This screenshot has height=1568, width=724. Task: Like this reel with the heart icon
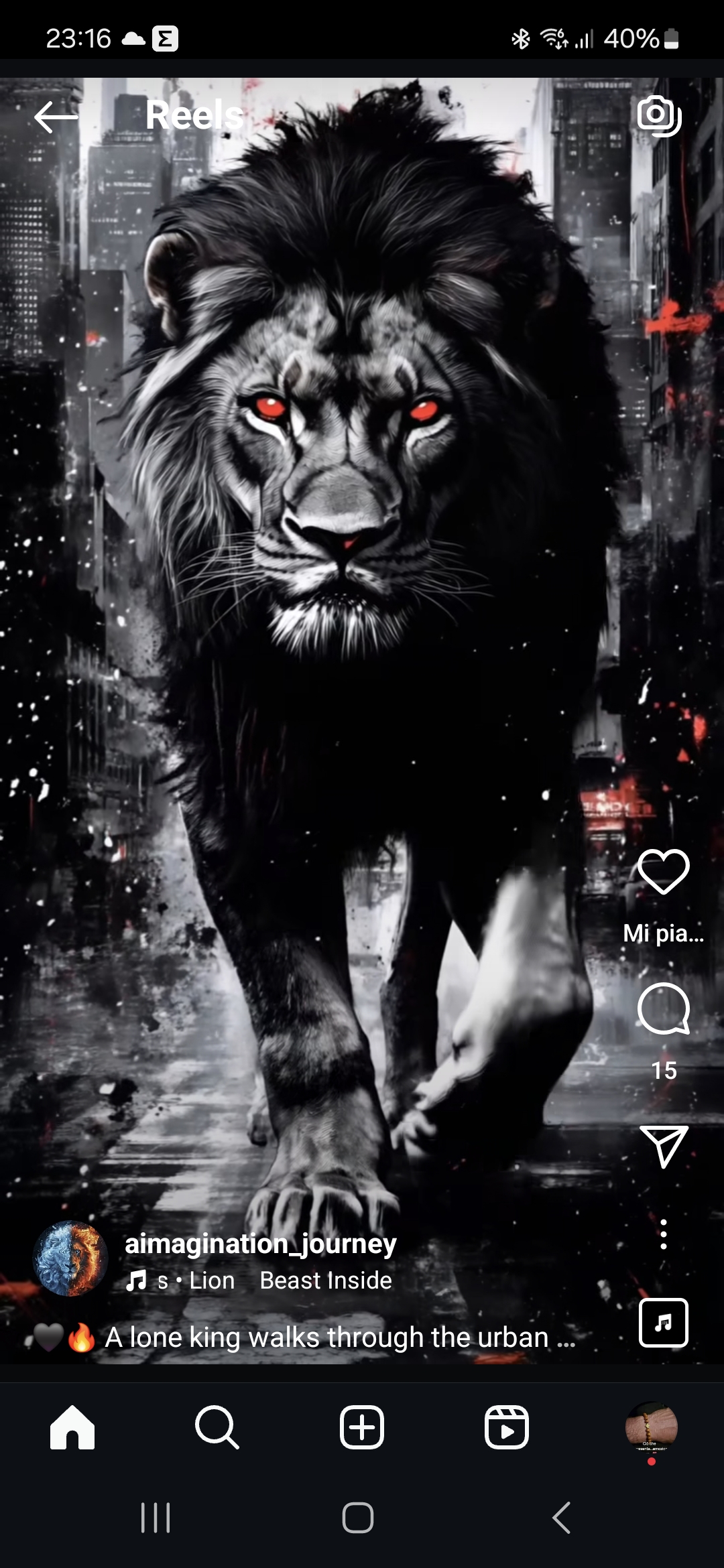tap(663, 871)
